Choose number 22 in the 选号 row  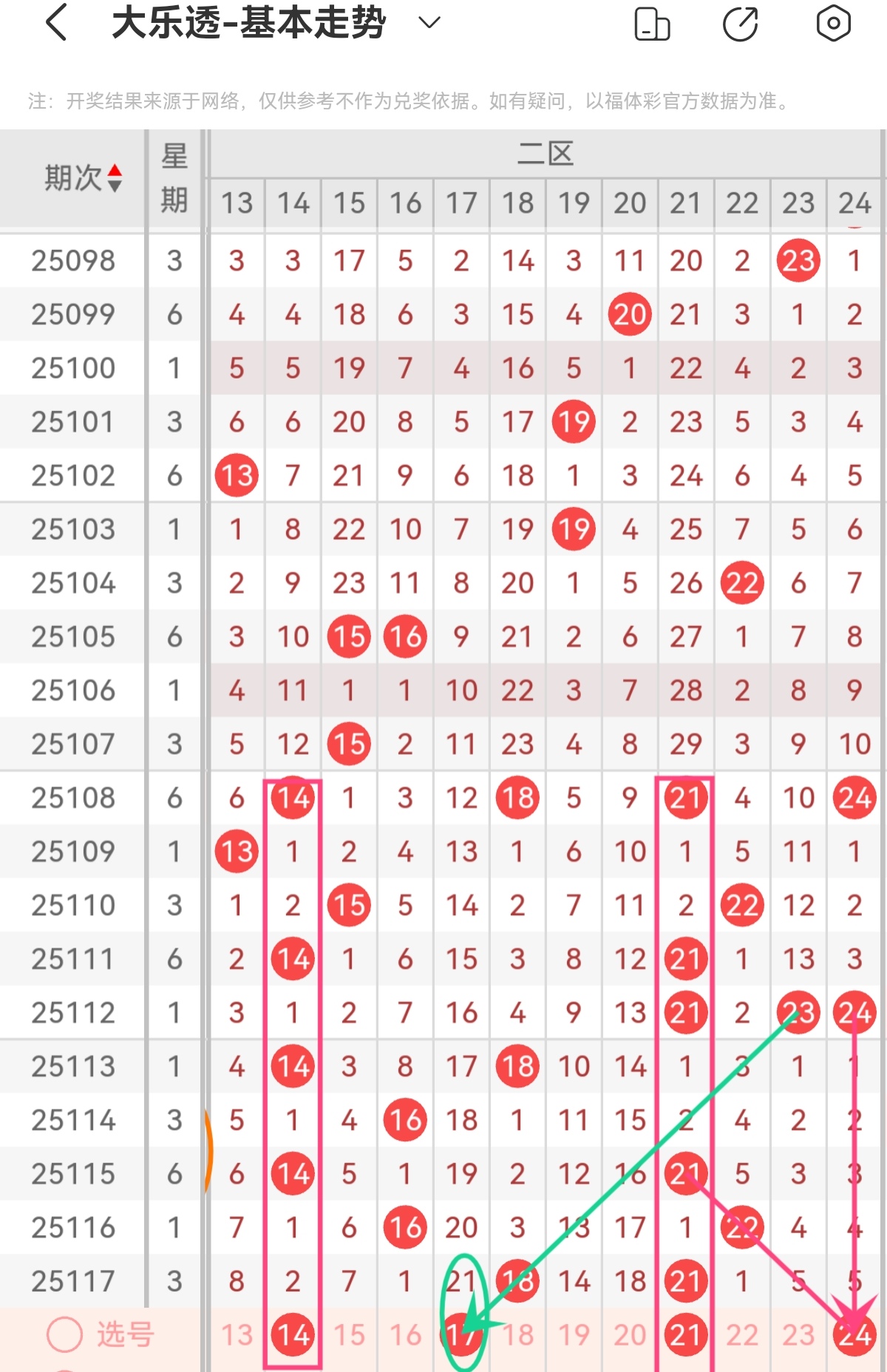(742, 1335)
